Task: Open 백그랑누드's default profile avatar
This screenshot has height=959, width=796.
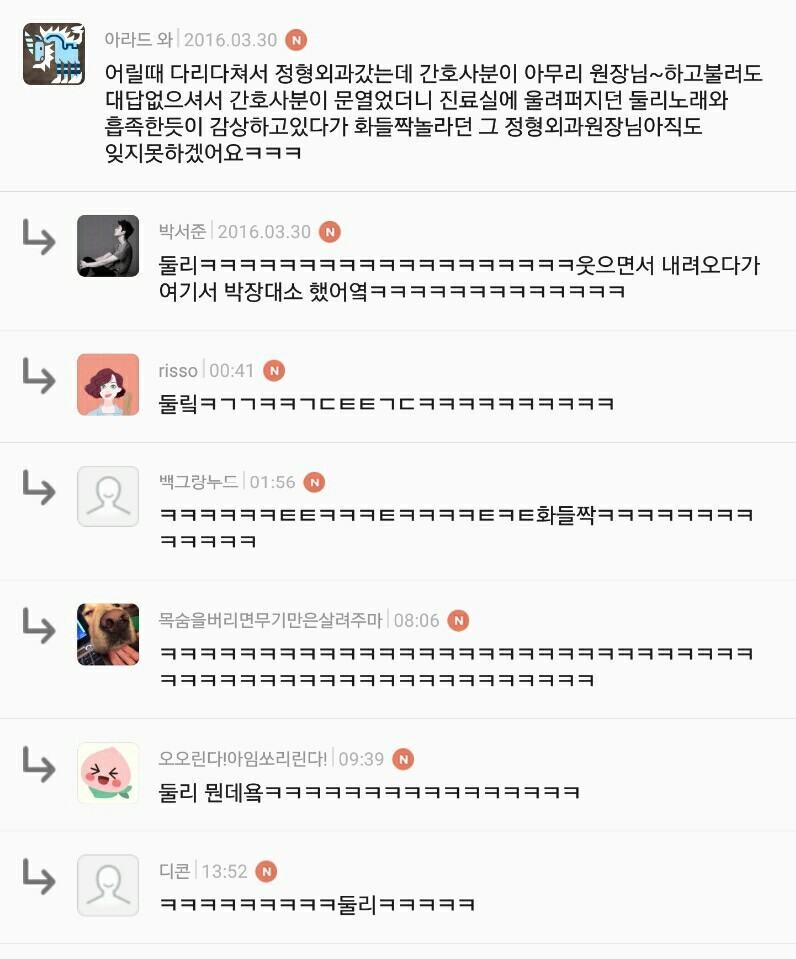Action: coord(108,496)
